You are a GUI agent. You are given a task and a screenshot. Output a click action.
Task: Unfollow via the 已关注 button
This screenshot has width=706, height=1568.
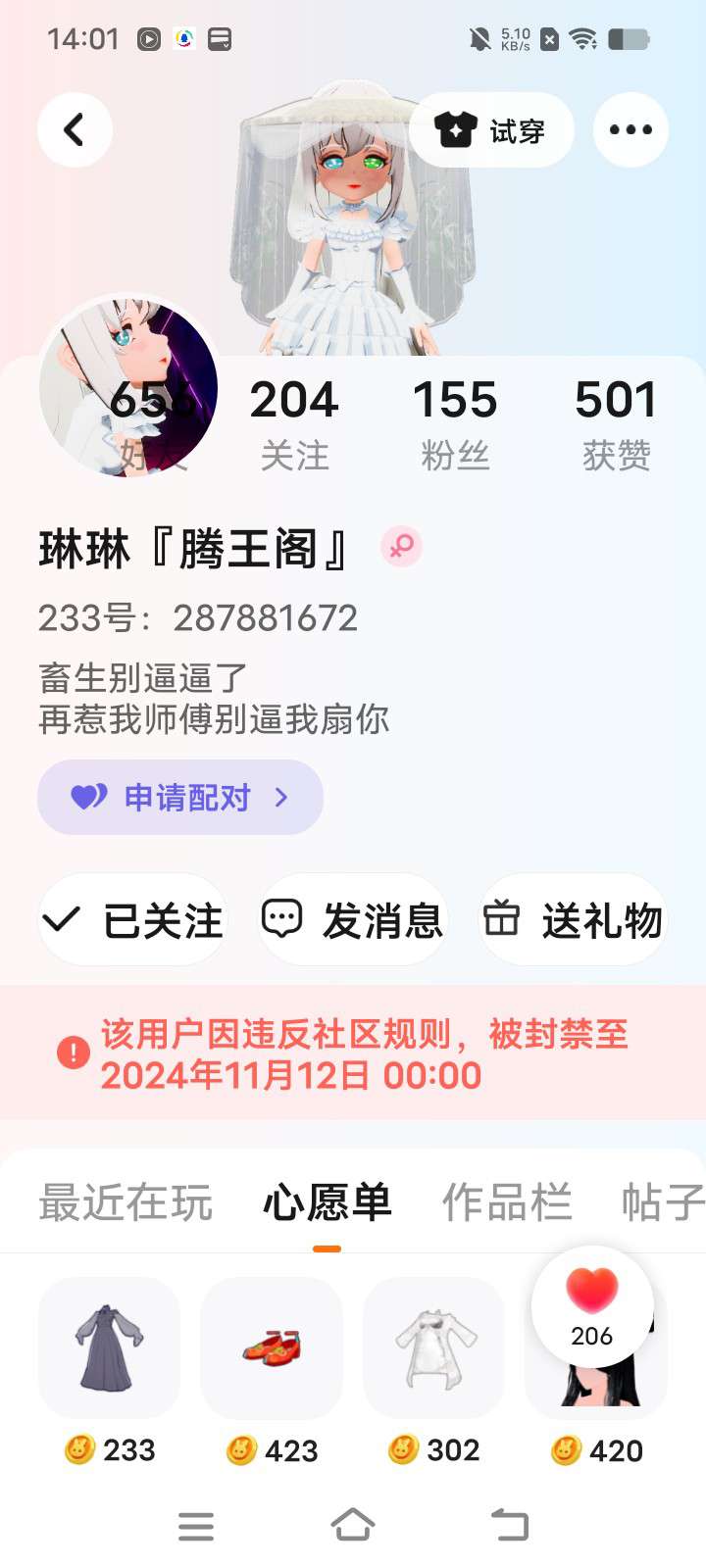(133, 920)
